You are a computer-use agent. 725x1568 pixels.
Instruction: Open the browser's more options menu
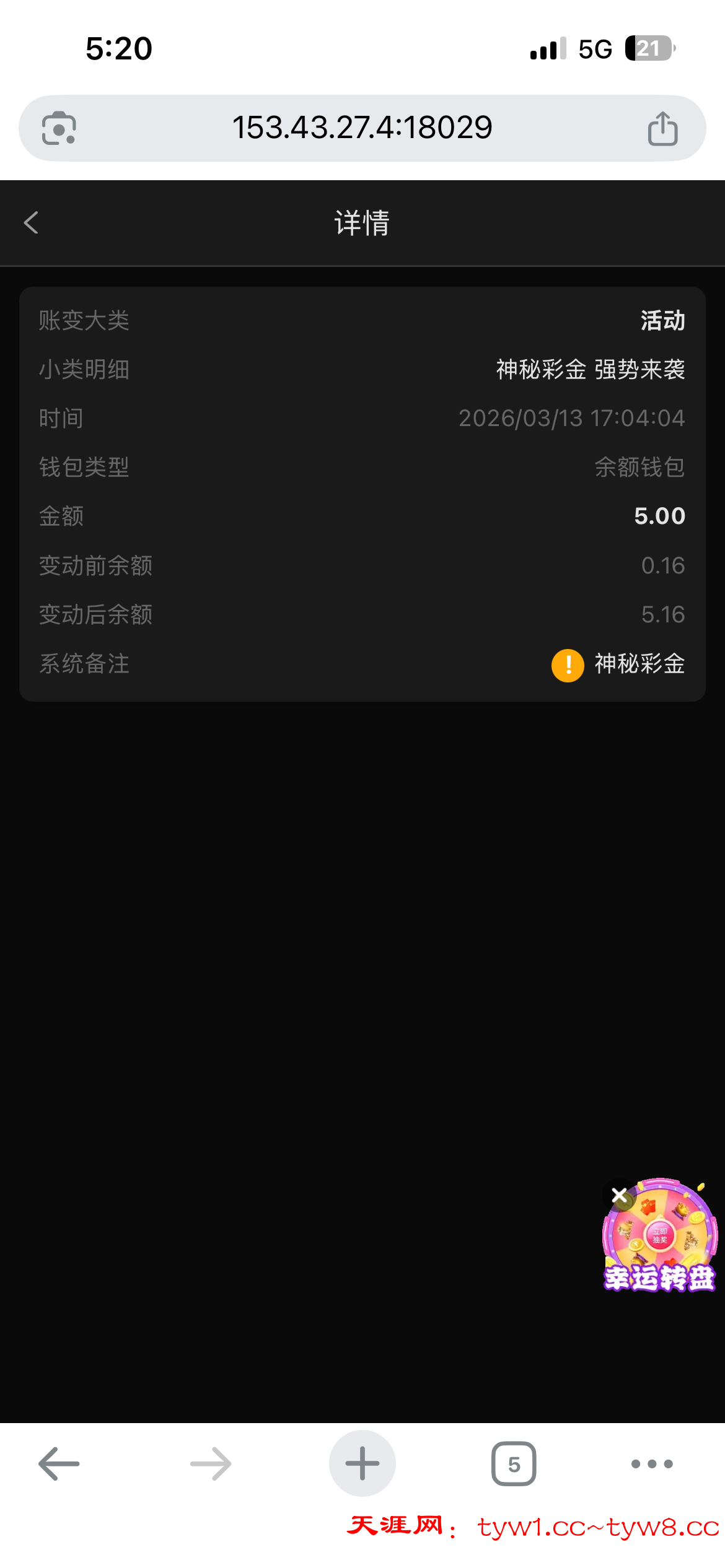tap(652, 1464)
